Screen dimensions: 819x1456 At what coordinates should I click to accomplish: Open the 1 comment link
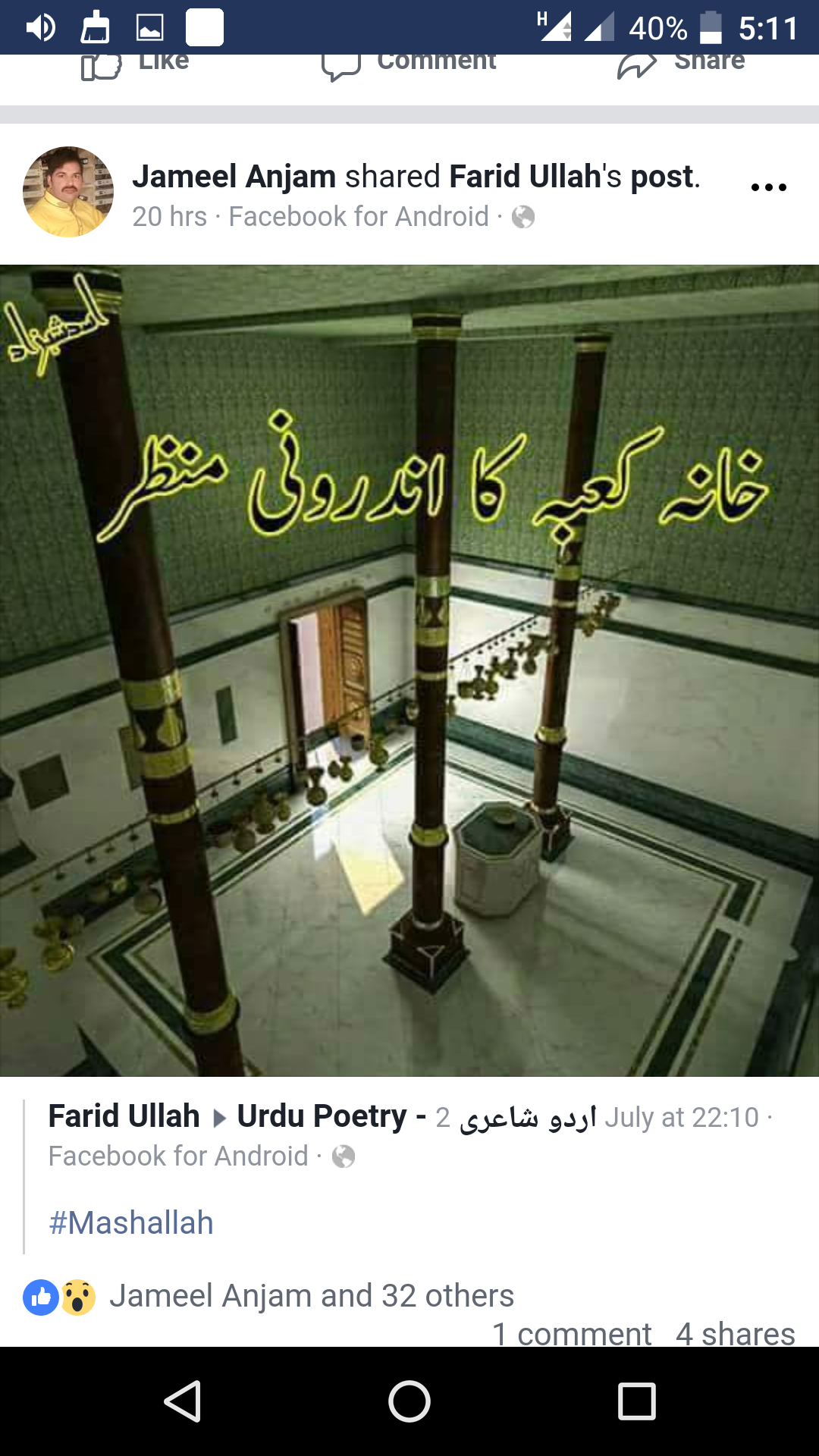coord(572,1334)
